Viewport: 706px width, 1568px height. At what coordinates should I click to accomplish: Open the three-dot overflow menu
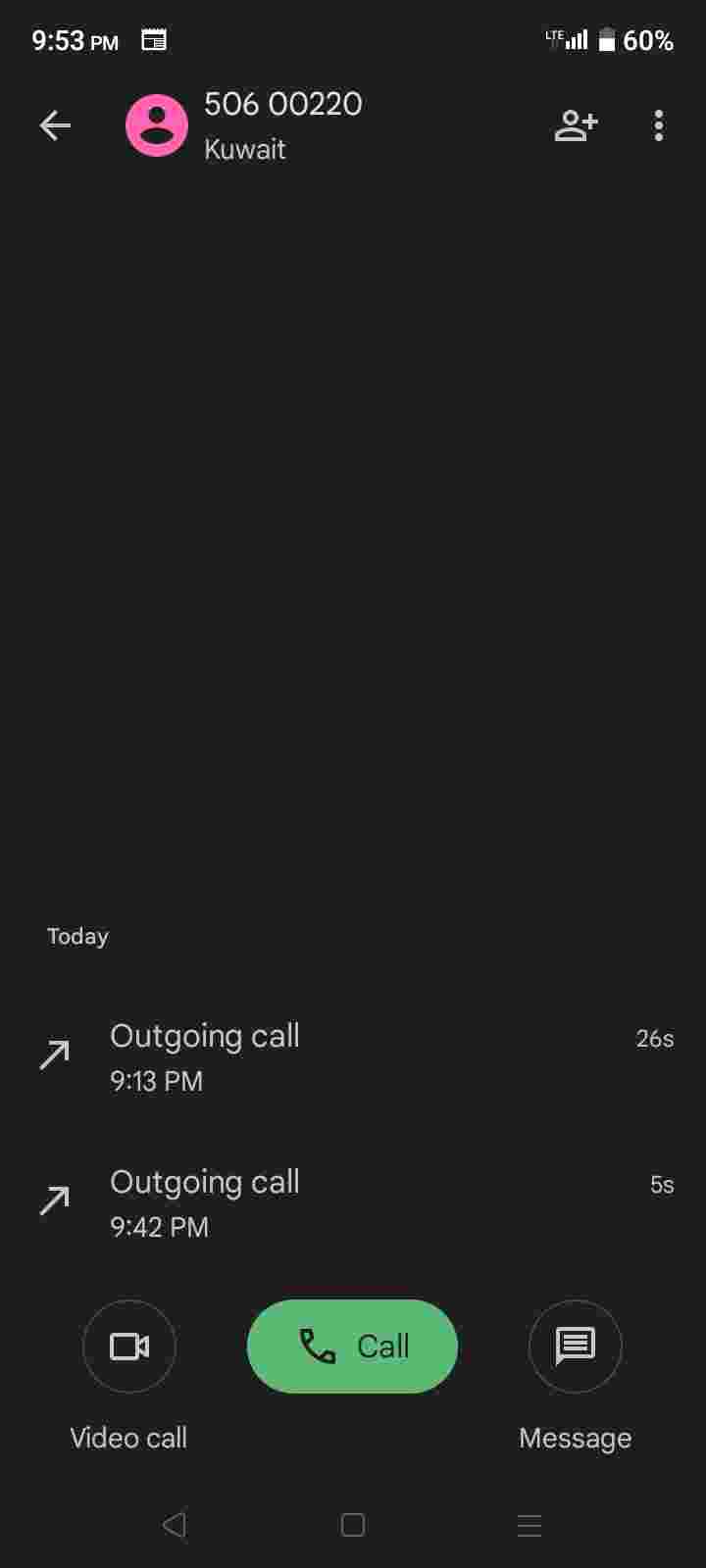659,125
